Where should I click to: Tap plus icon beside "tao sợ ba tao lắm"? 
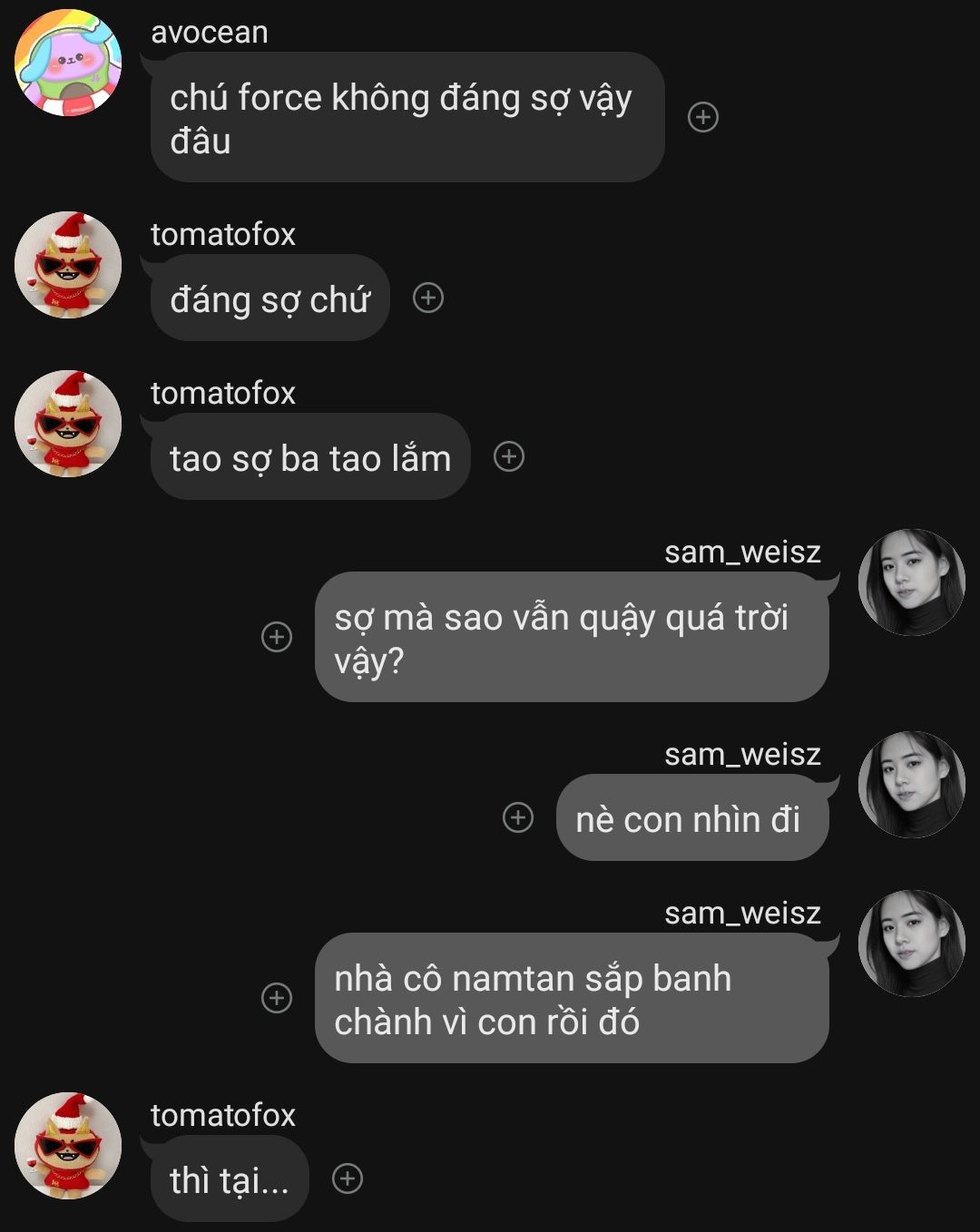tap(509, 456)
